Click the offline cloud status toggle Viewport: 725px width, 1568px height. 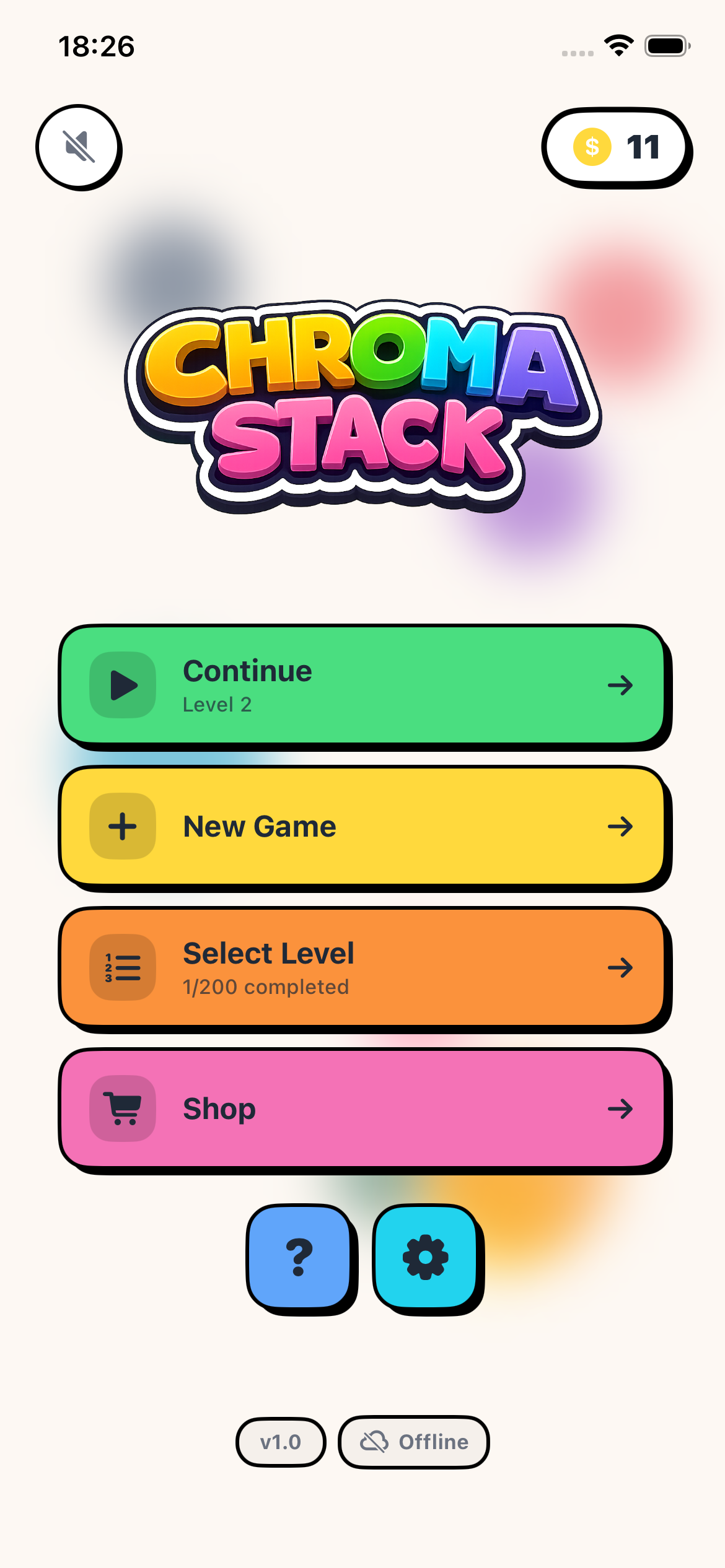click(x=413, y=1442)
